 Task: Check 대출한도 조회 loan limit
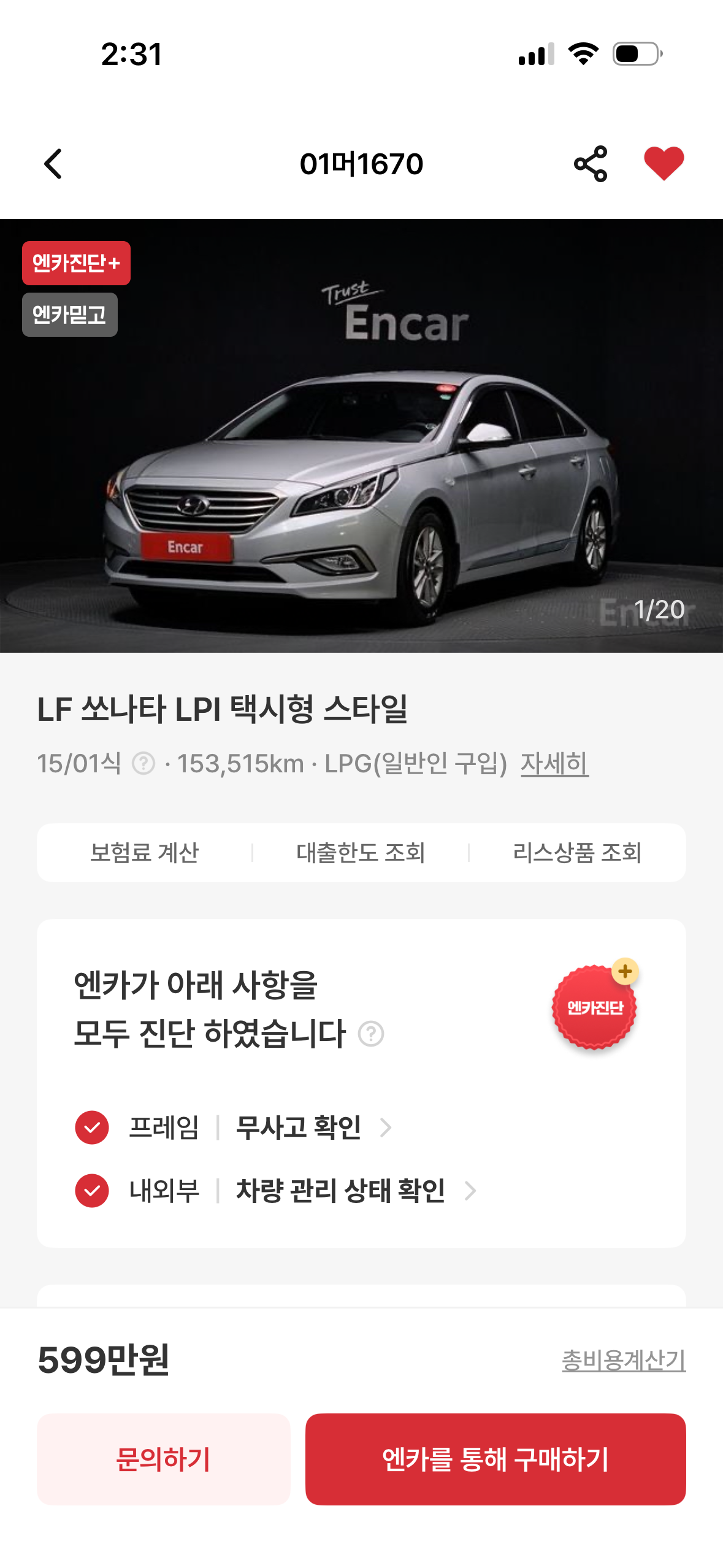(361, 853)
